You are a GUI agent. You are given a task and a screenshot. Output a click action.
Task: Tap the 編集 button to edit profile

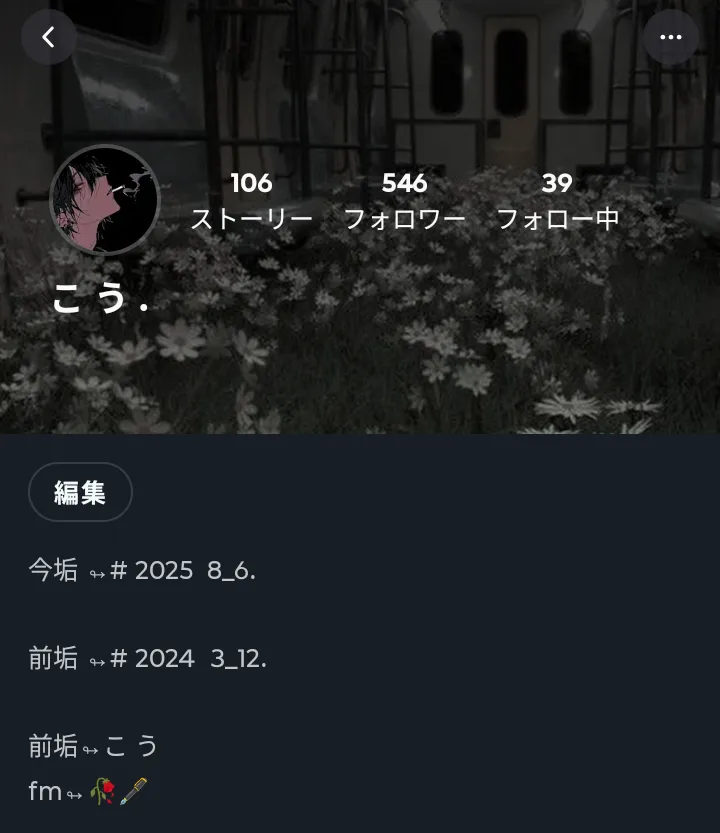tap(80, 492)
